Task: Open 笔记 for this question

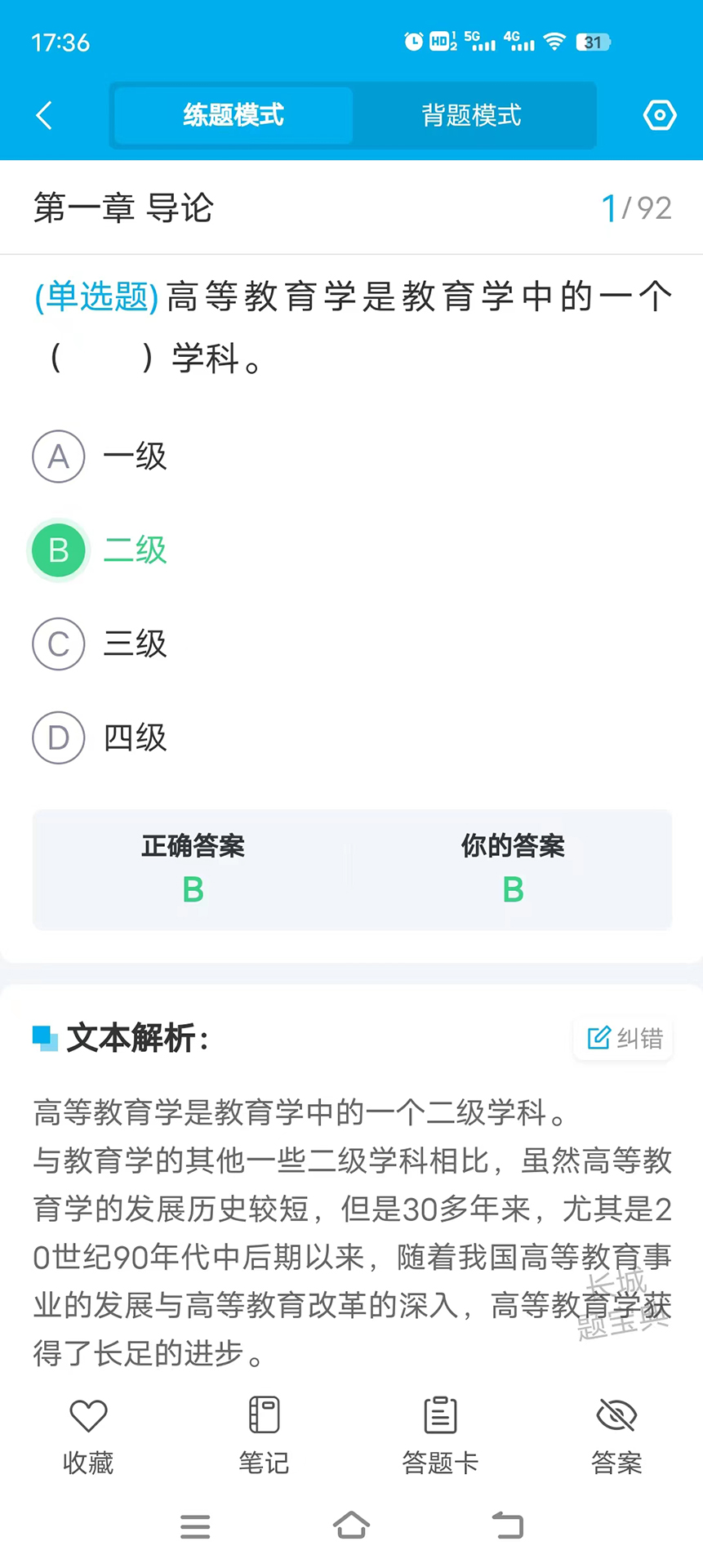Action: point(264,1436)
